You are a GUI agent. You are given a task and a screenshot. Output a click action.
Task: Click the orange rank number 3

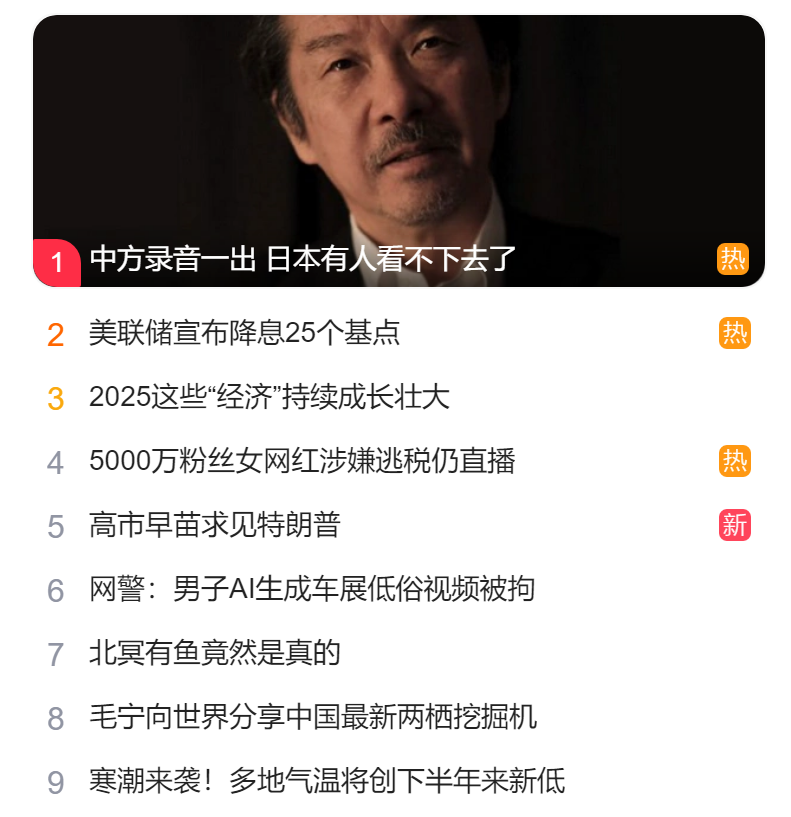[x=56, y=397]
